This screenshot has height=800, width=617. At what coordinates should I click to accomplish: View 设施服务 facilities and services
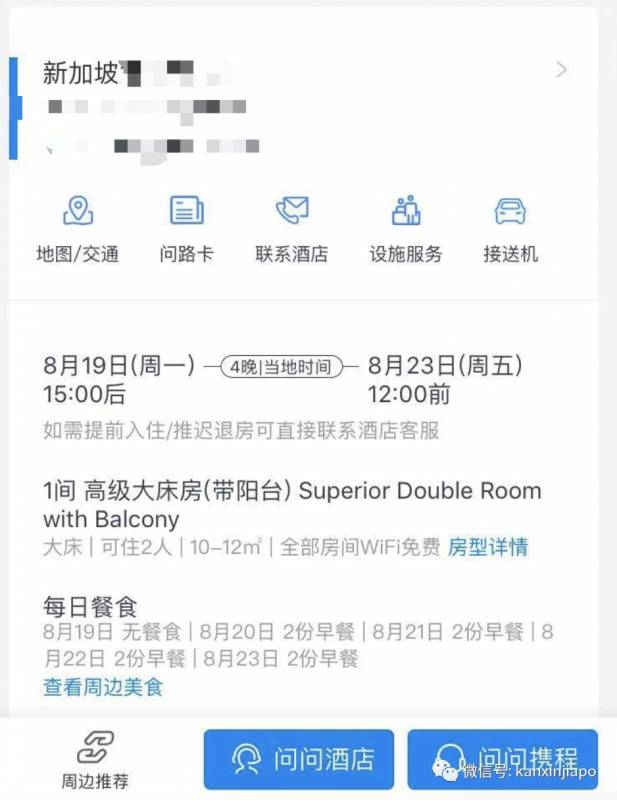coord(405,229)
